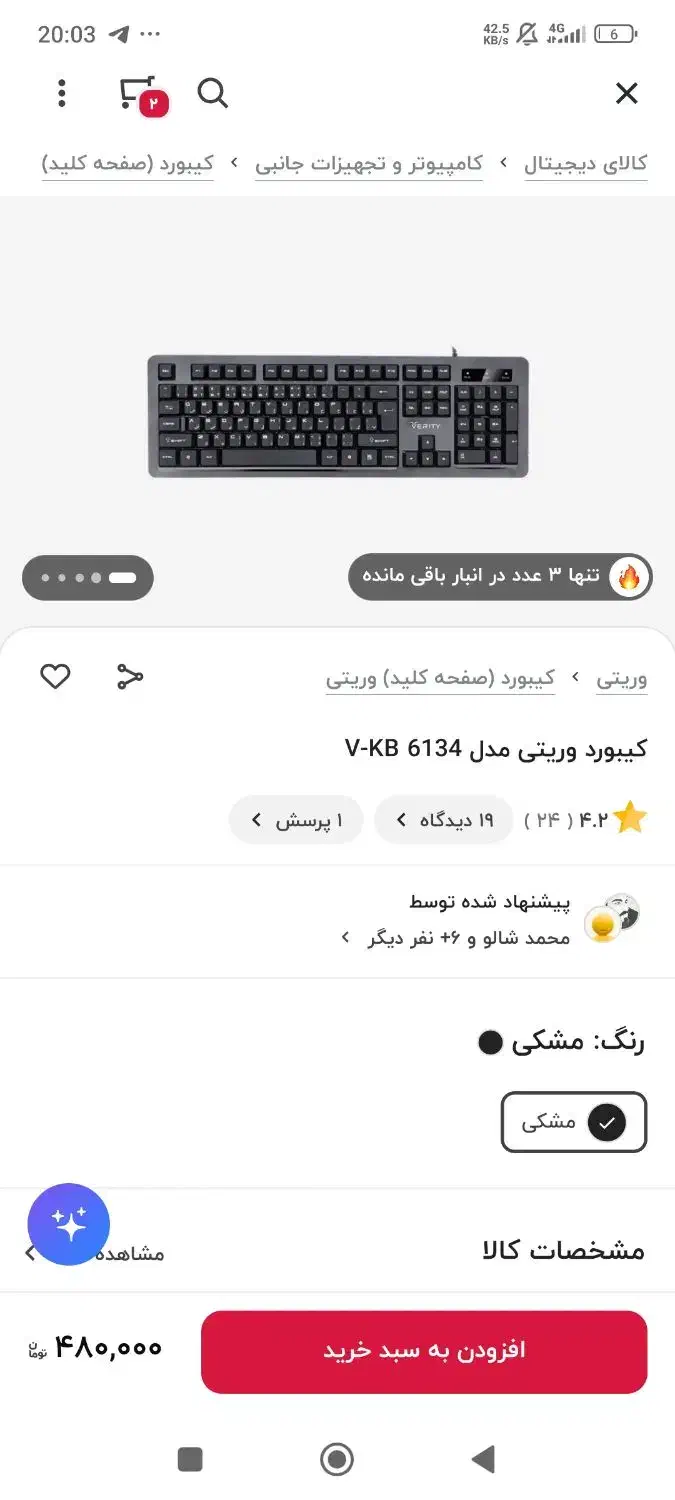Open کامپیوتر و تجهیزات جانبی breadcrumb

pos(369,164)
